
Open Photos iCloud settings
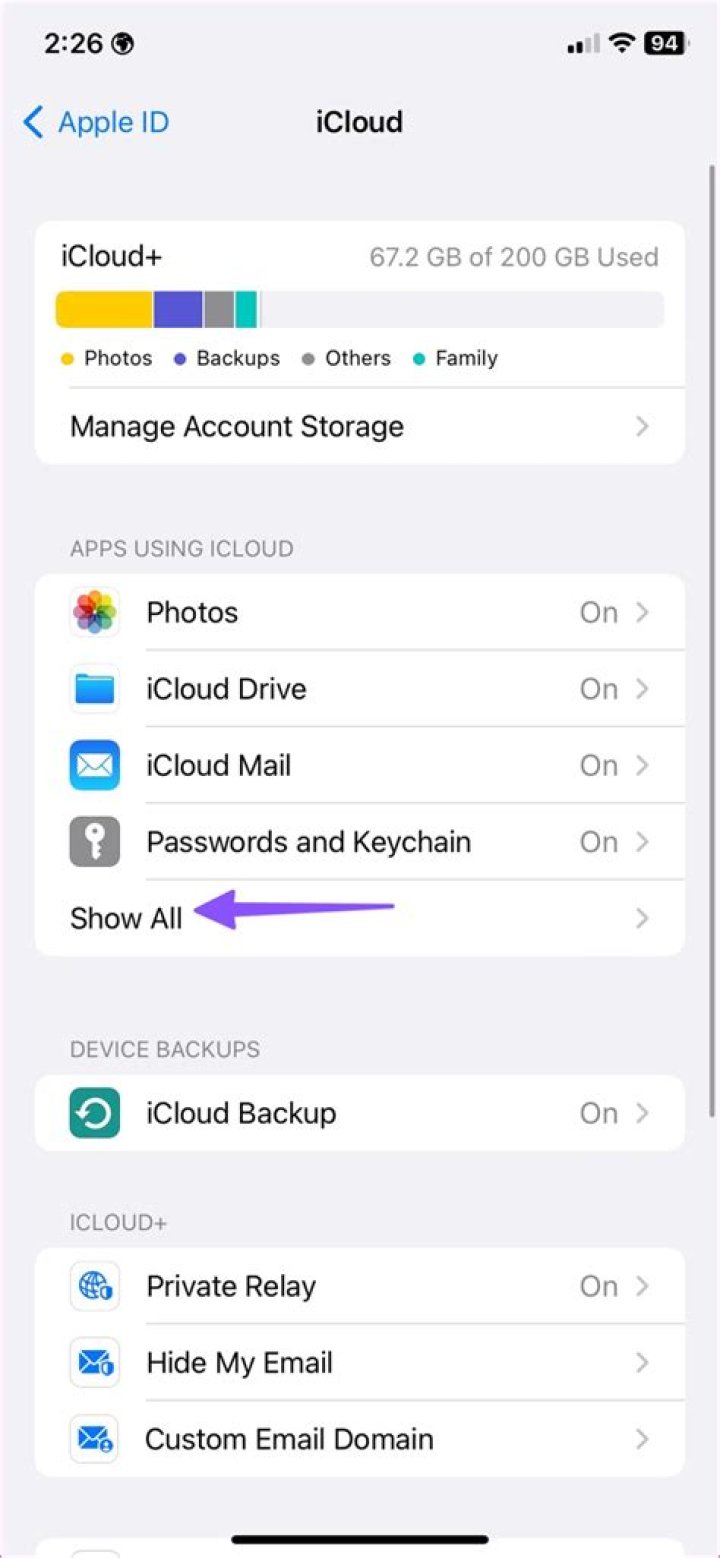[x=360, y=612]
